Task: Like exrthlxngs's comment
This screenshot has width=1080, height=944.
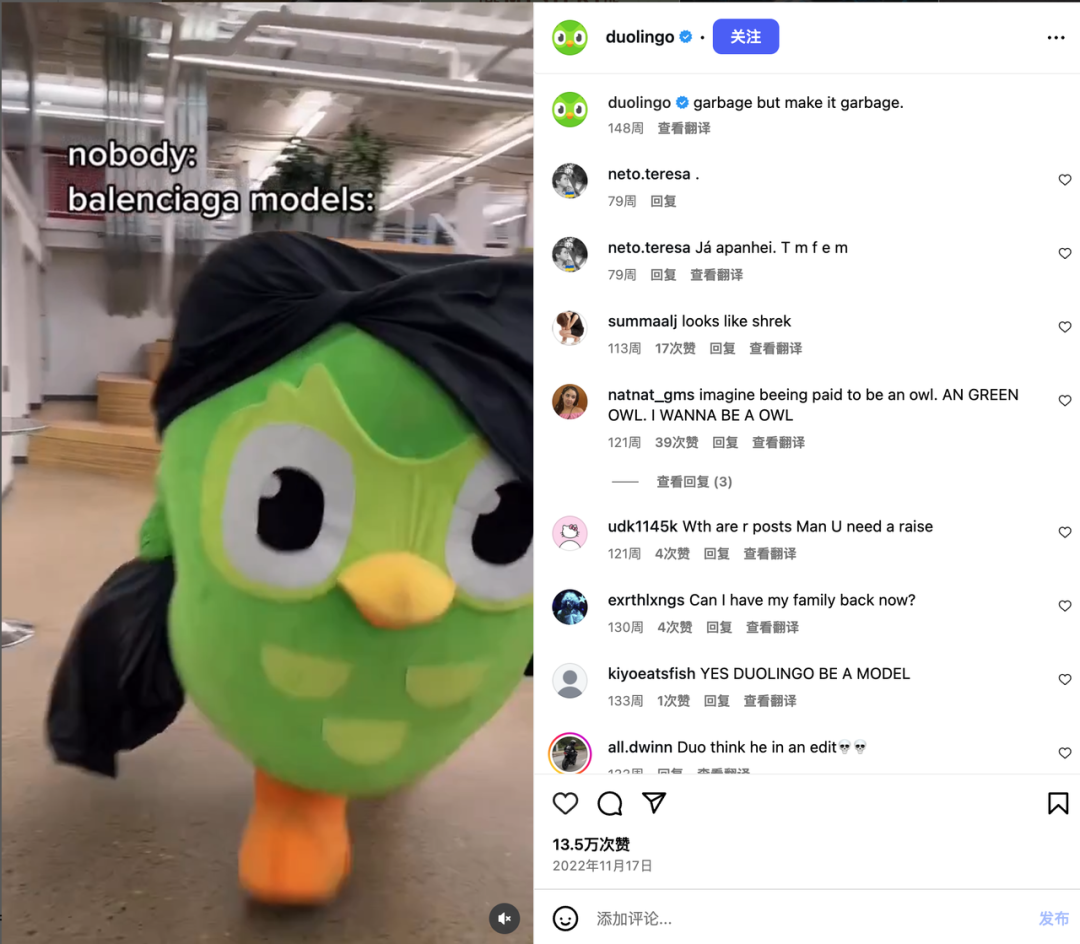Action: 1065,606
